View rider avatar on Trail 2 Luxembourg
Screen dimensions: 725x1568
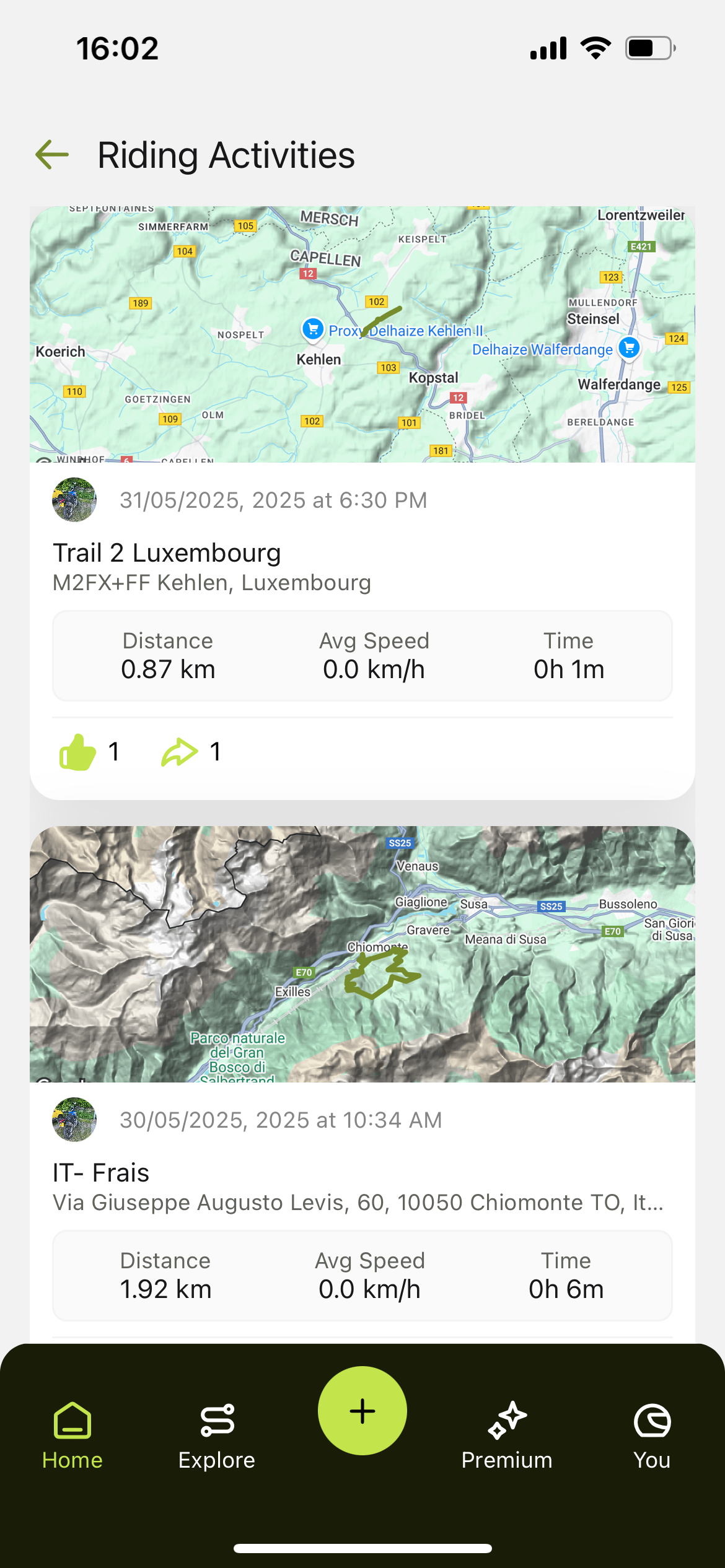click(74, 500)
